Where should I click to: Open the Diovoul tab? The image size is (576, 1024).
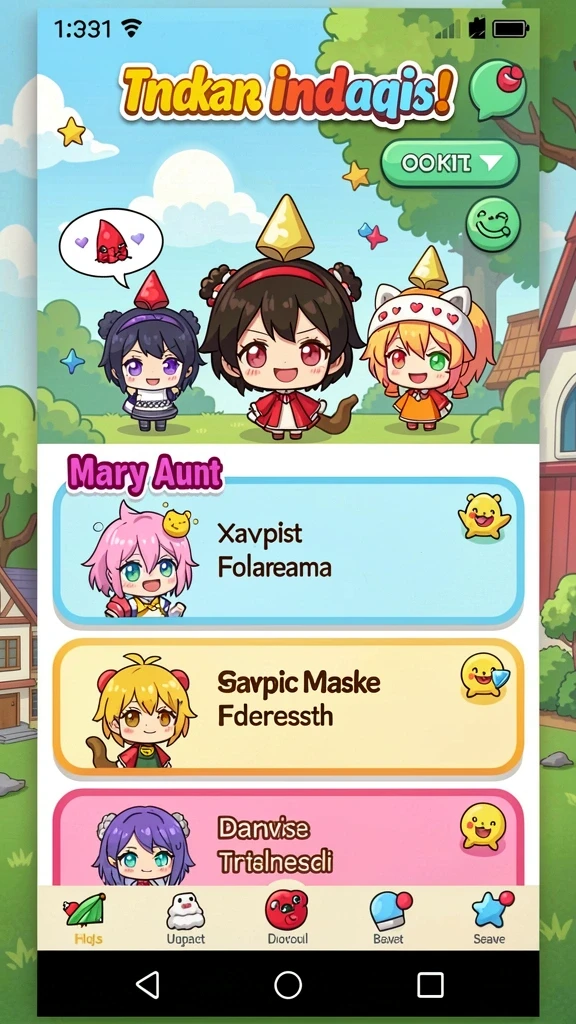(287, 918)
